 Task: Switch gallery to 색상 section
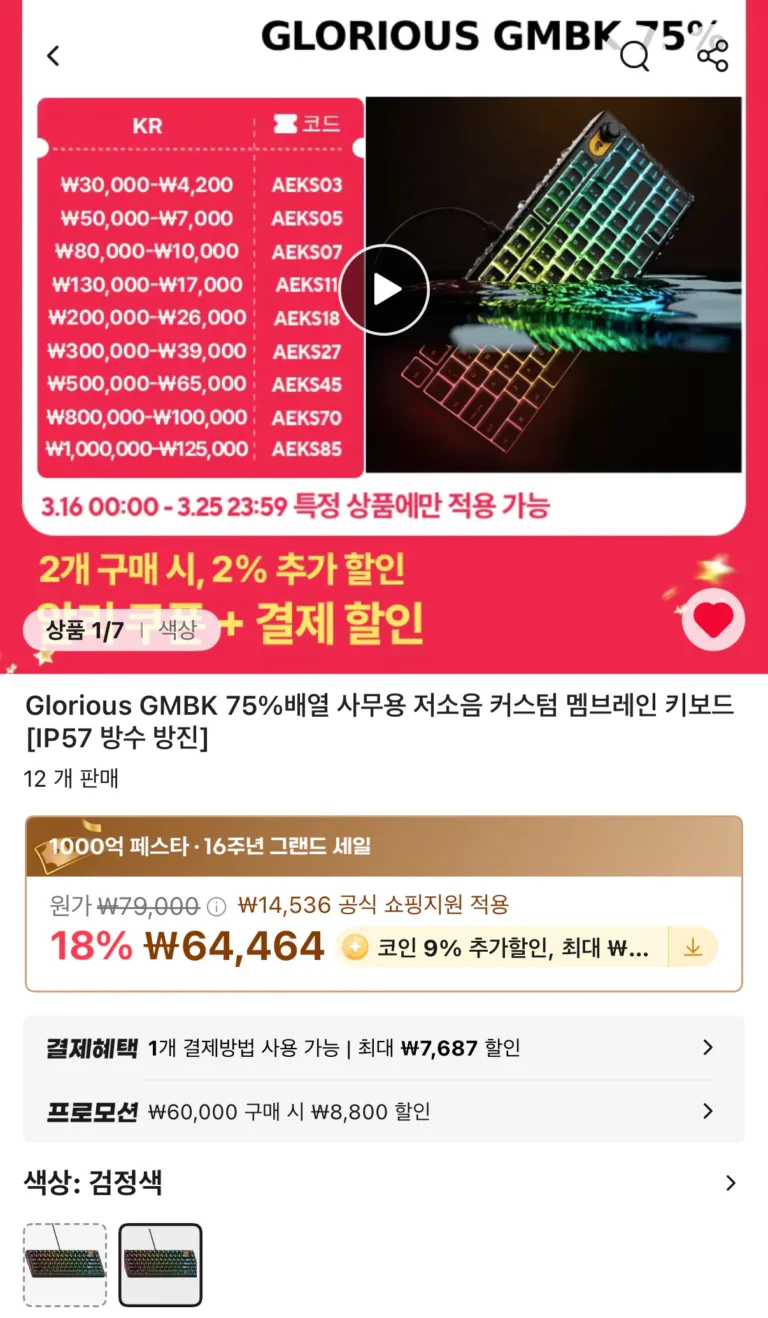click(x=177, y=630)
